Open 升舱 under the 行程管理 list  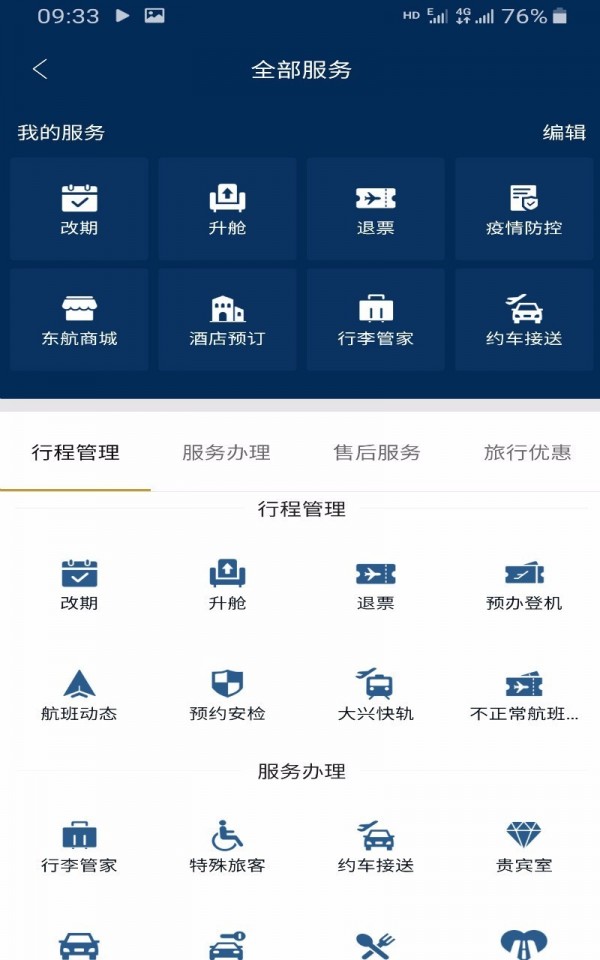click(x=227, y=585)
